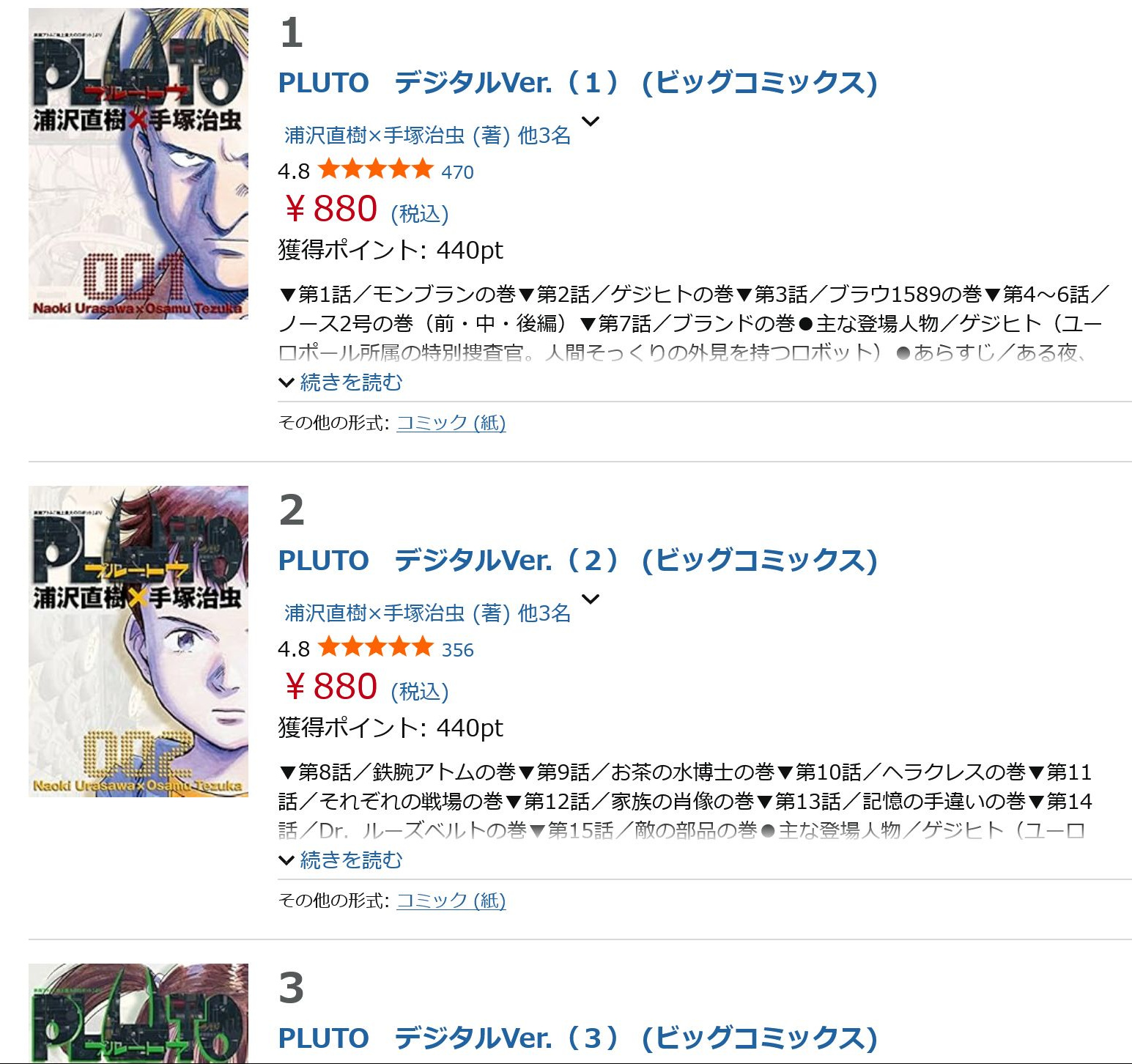Expand 続きを読む under volume 1 description
Image resolution: width=1132 pixels, height=1064 pixels.
pos(341,383)
